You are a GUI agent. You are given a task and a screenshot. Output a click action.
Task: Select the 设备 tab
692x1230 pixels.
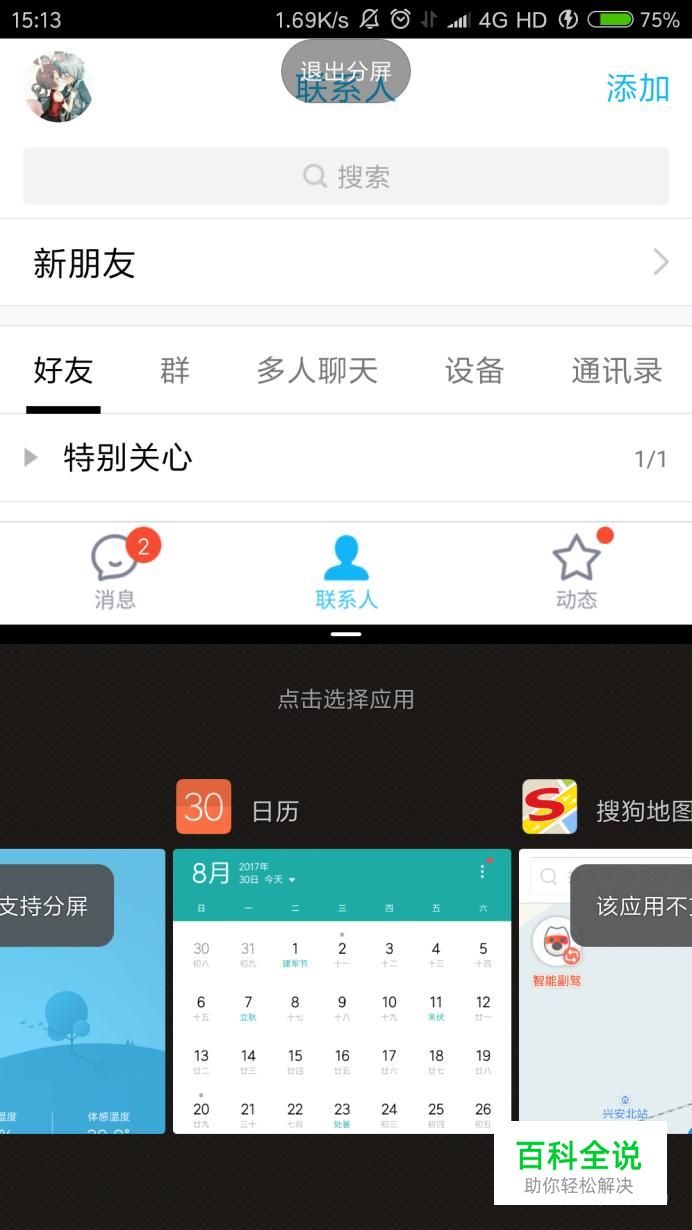[x=474, y=370]
